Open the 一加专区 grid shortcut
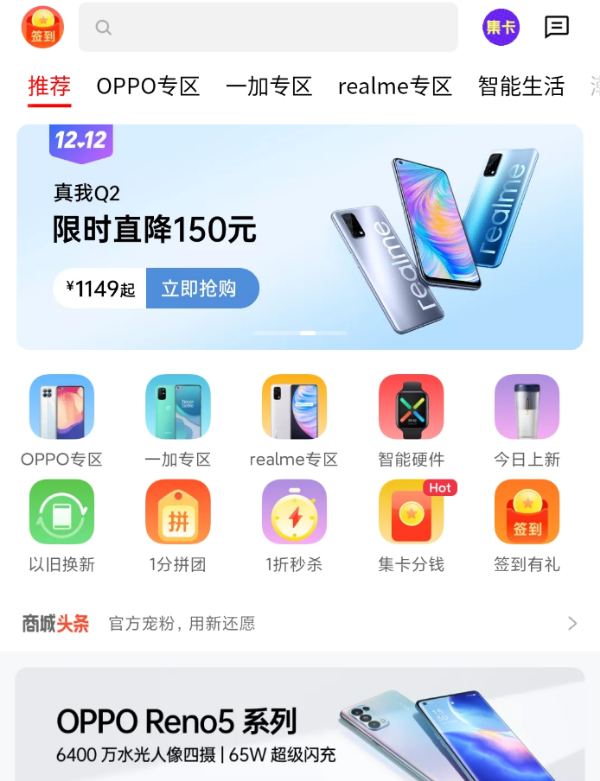Screen dimensions: 600x781 tap(178, 420)
